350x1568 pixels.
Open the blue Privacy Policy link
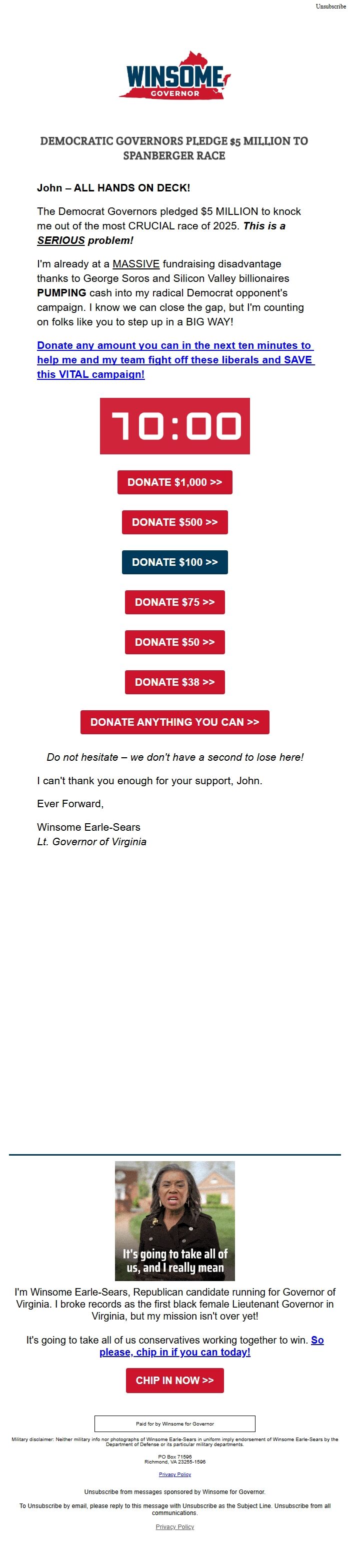tap(174, 1474)
